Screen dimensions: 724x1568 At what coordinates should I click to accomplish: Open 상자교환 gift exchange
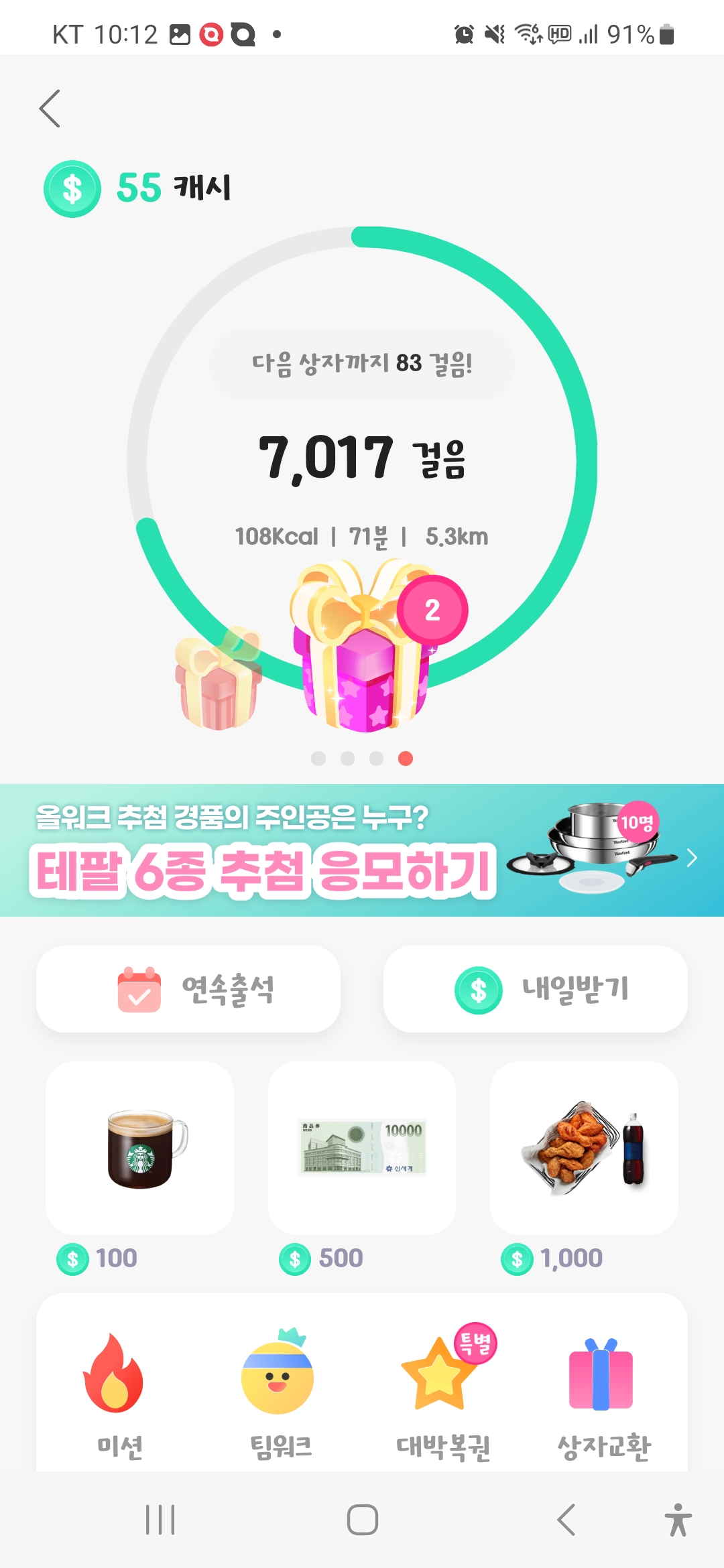(x=604, y=1395)
